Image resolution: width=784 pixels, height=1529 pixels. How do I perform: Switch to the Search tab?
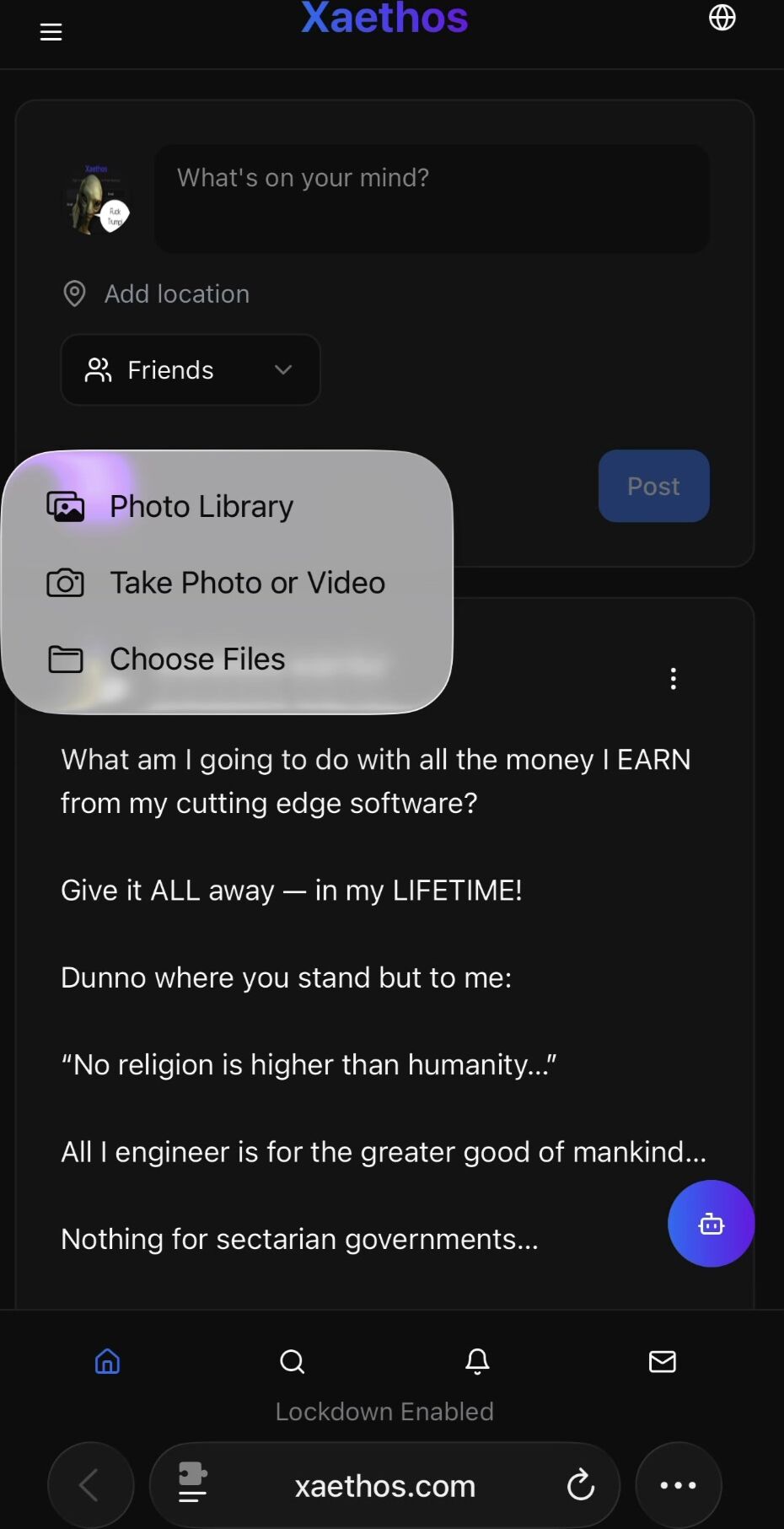coord(292,1361)
